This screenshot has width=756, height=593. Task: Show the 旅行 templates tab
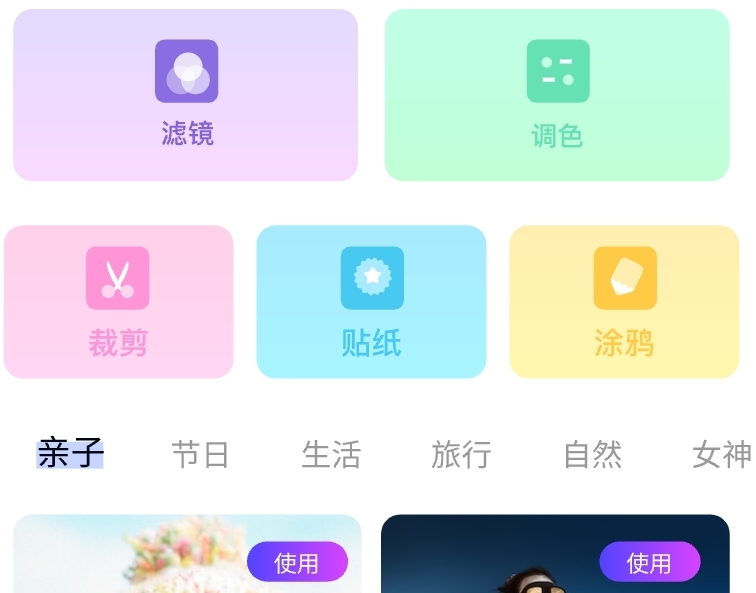pos(461,454)
